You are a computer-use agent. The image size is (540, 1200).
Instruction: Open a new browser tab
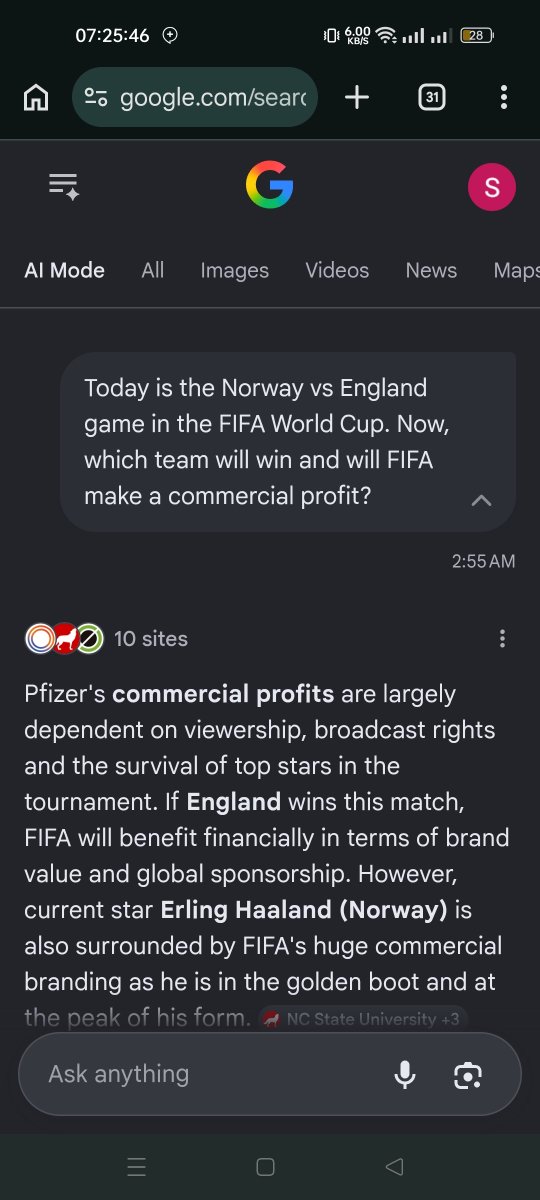coord(357,97)
